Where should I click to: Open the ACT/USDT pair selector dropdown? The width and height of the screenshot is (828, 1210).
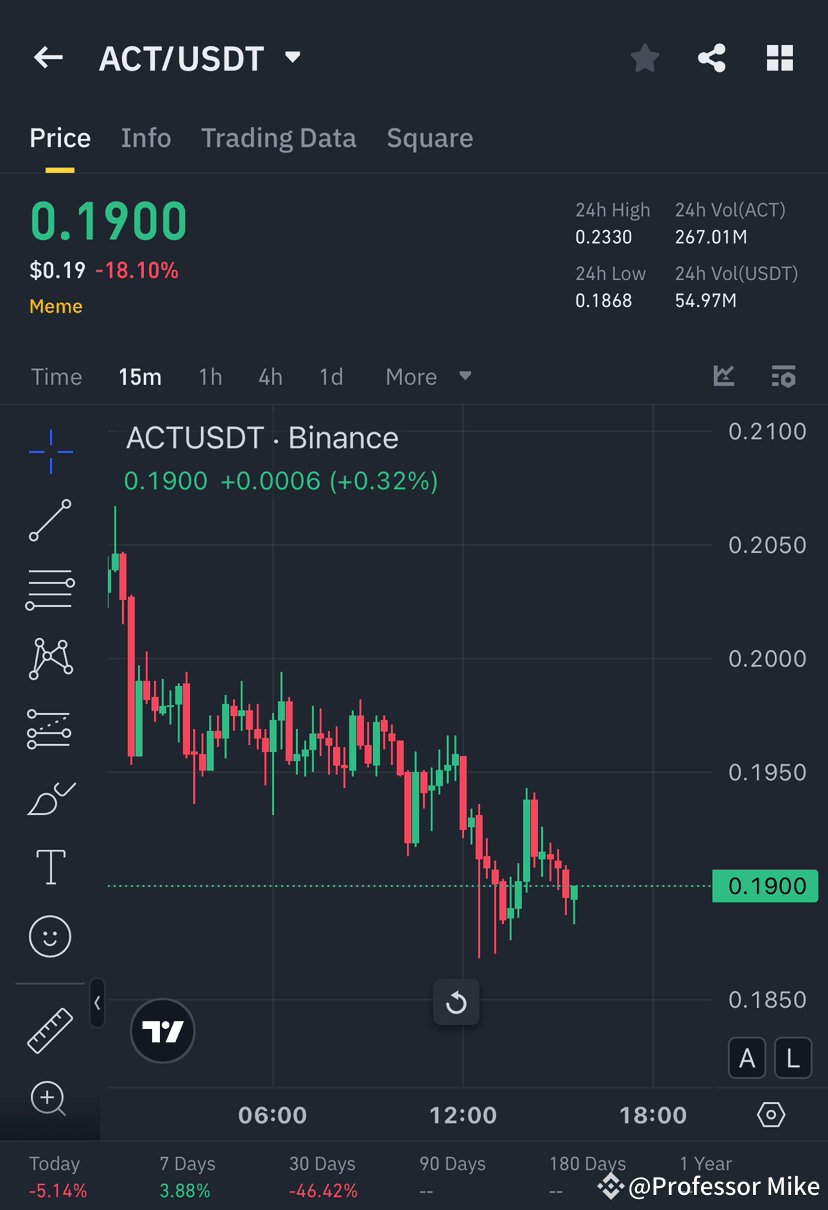pyautogui.click(x=290, y=57)
